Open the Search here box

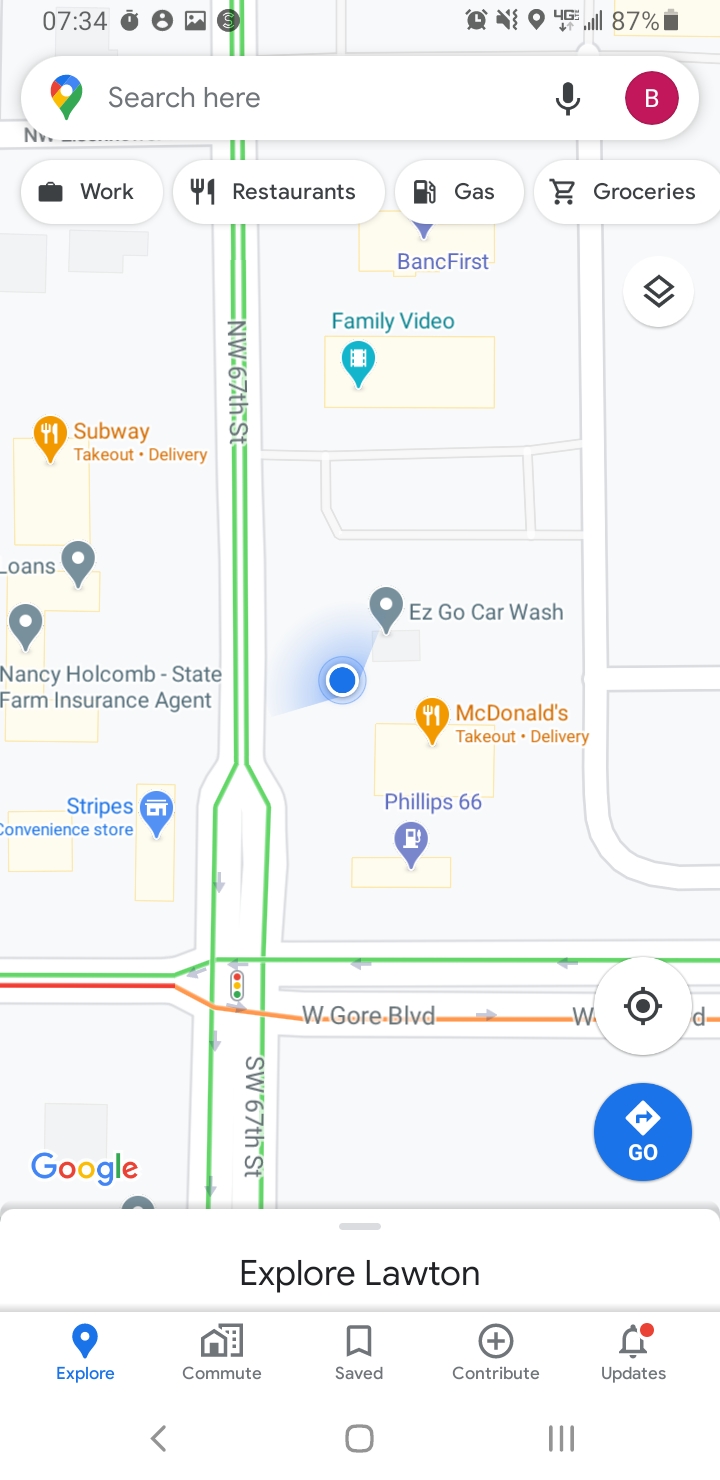300,98
